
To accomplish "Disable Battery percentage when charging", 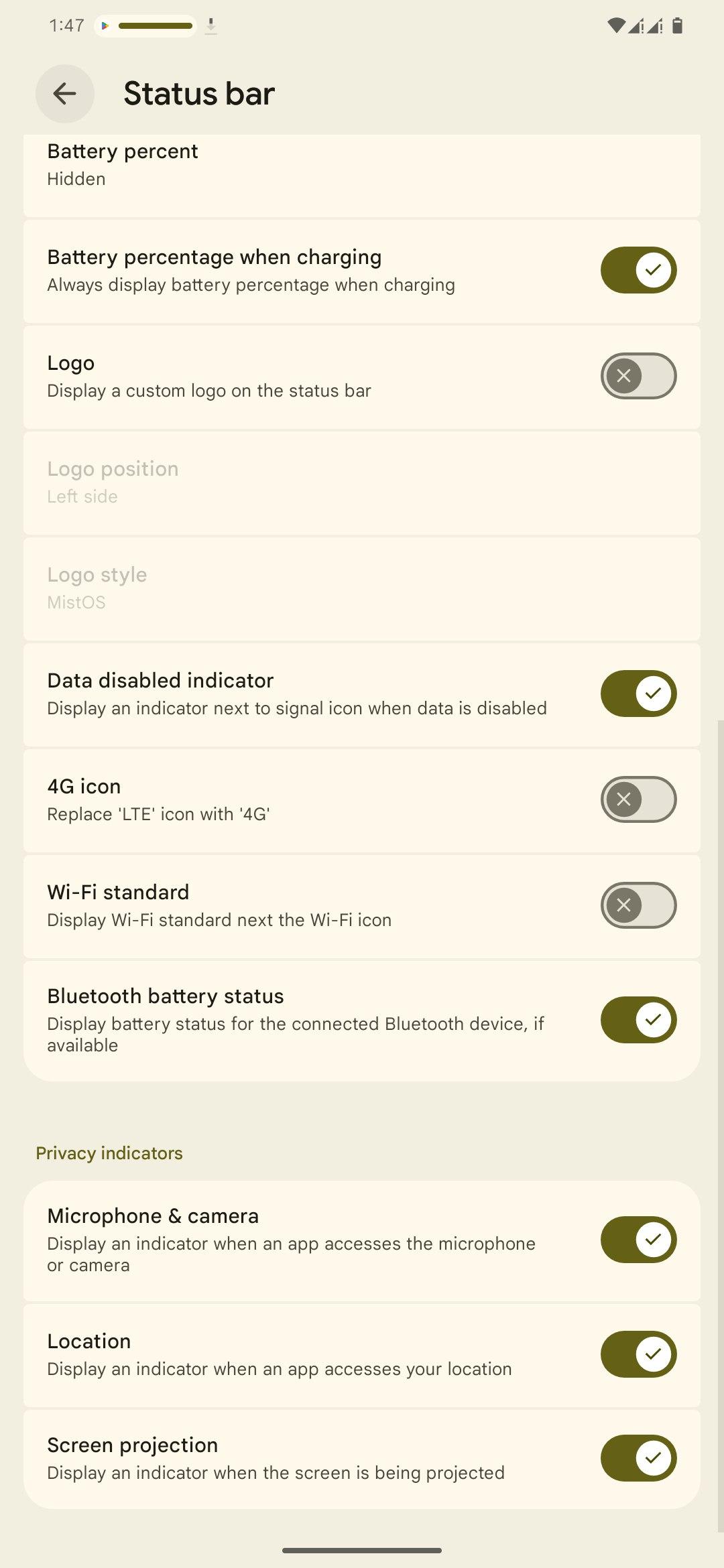I will [638, 270].
